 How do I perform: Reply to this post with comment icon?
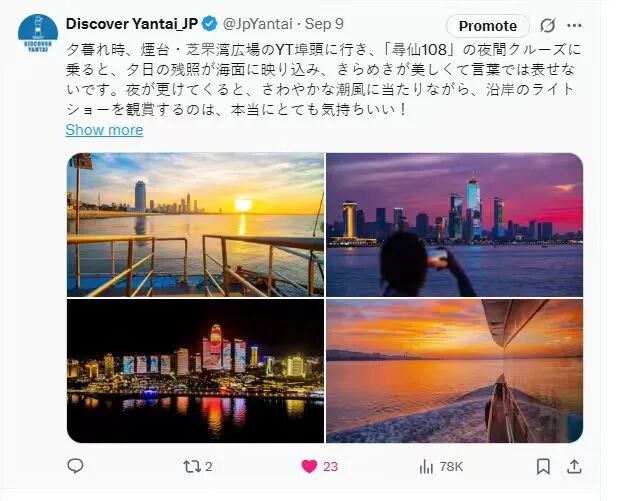75,466
